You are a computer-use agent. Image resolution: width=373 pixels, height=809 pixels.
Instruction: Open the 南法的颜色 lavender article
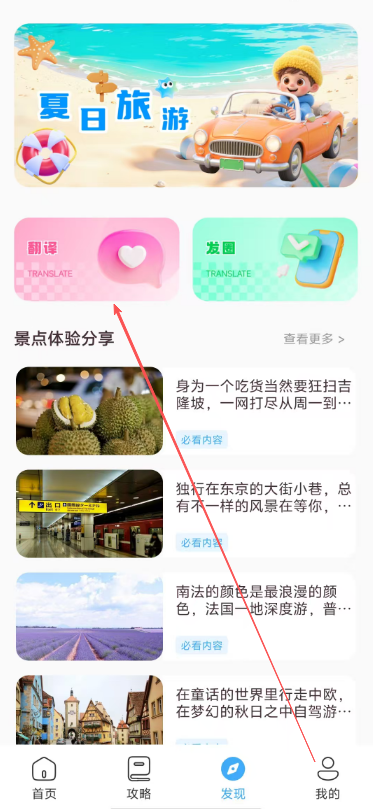186,616
